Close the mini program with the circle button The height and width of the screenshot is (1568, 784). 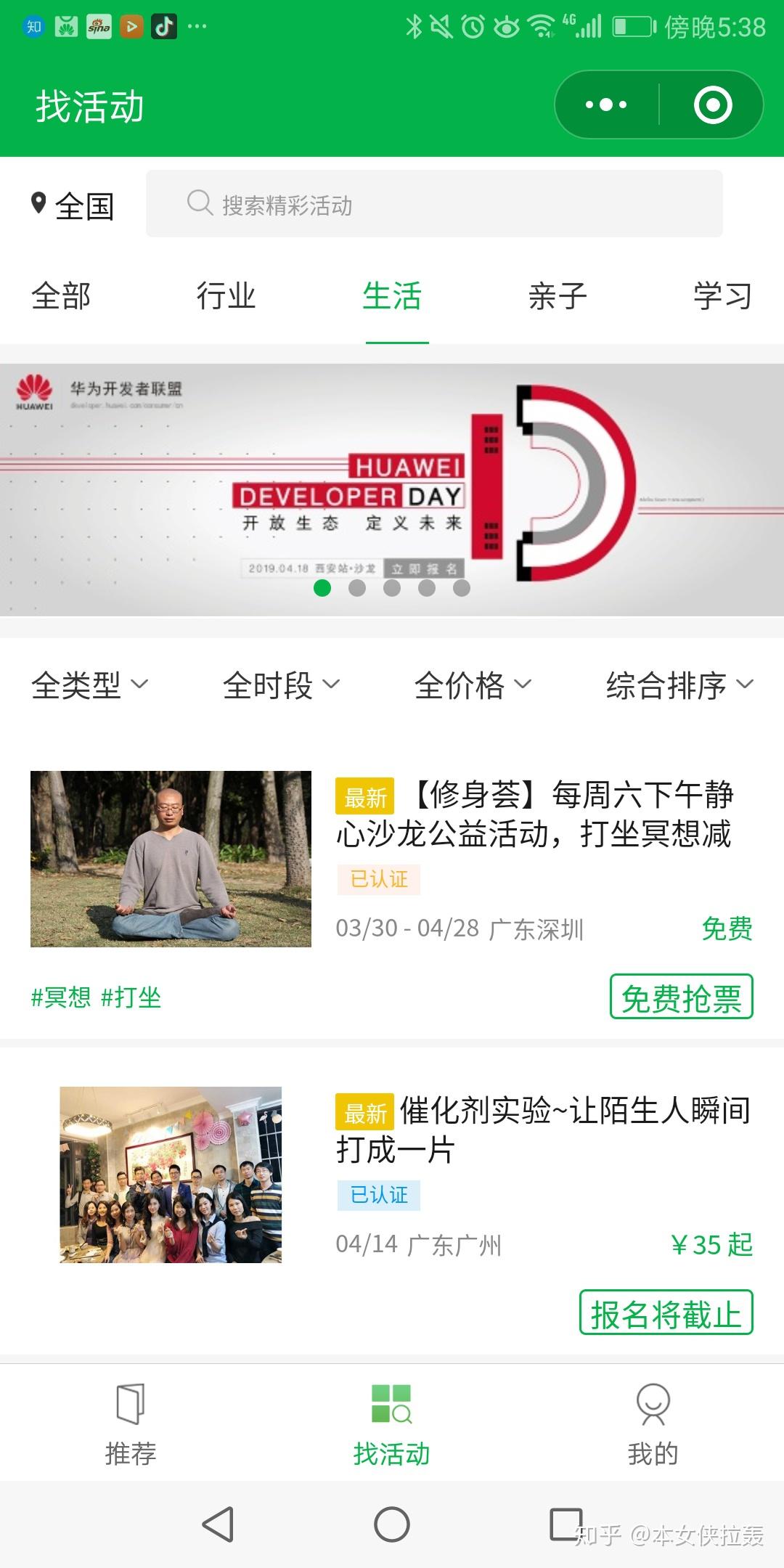[x=713, y=105]
